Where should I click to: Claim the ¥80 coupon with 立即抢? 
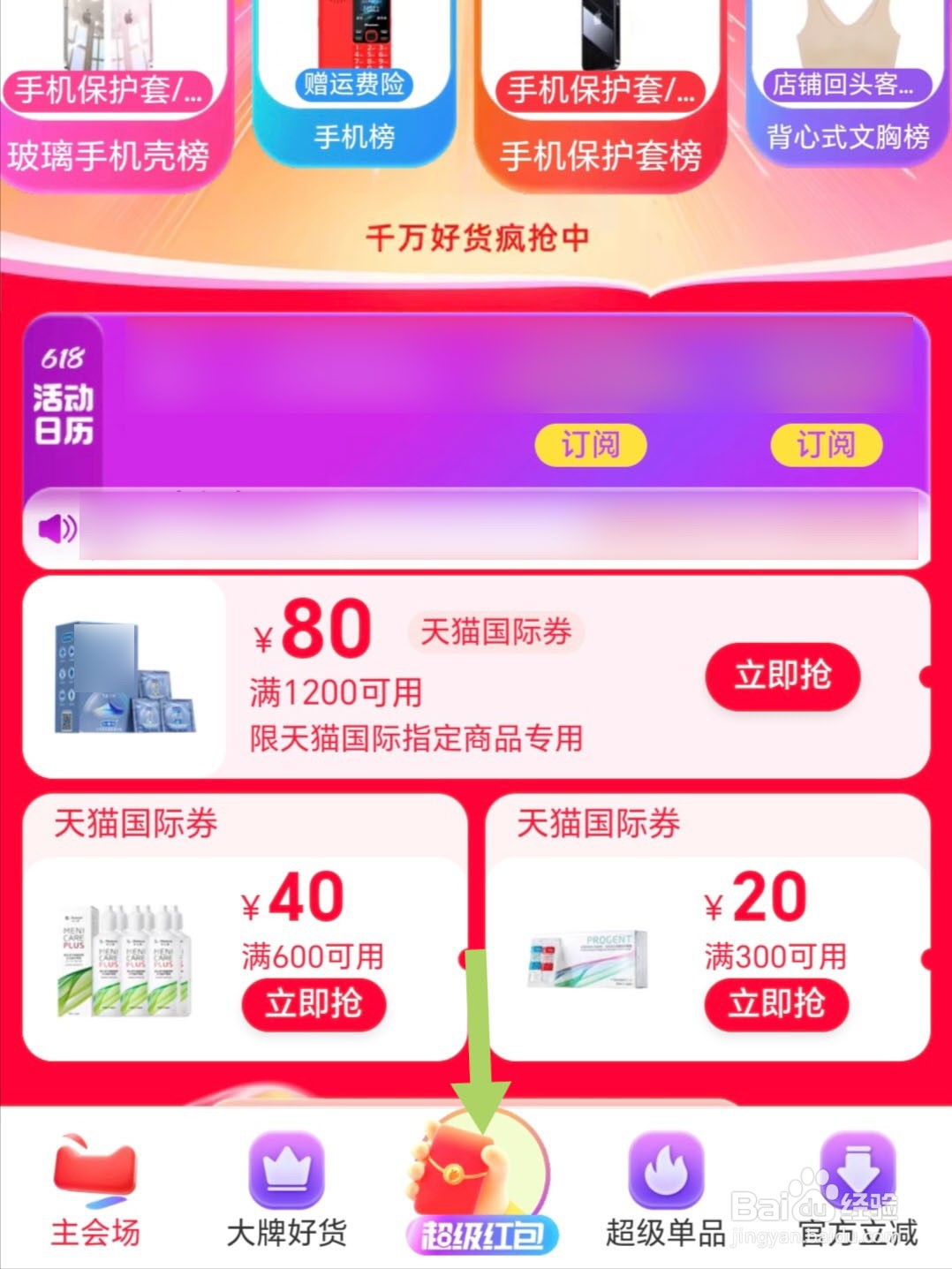click(x=782, y=676)
